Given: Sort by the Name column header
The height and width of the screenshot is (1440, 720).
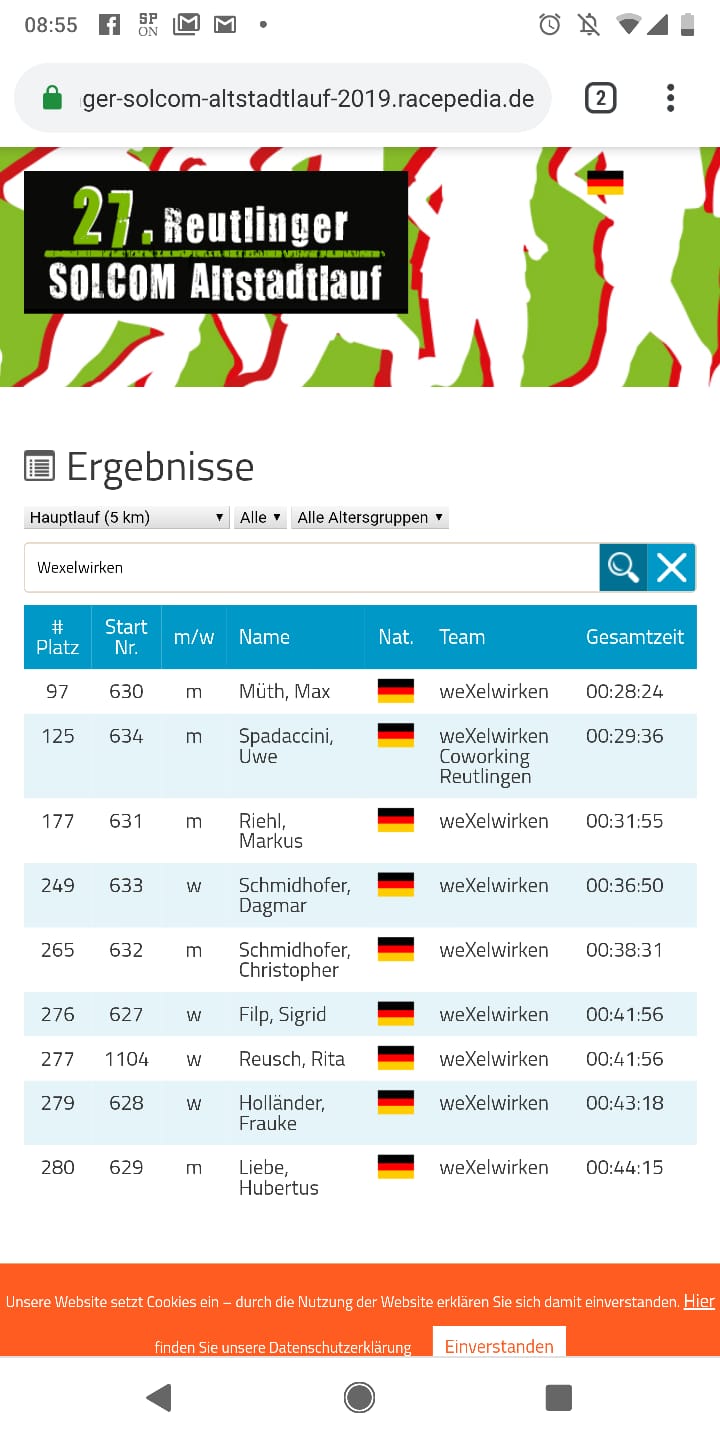Looking at the screenshot, I should pyautogui.click(x=264, y=637).
